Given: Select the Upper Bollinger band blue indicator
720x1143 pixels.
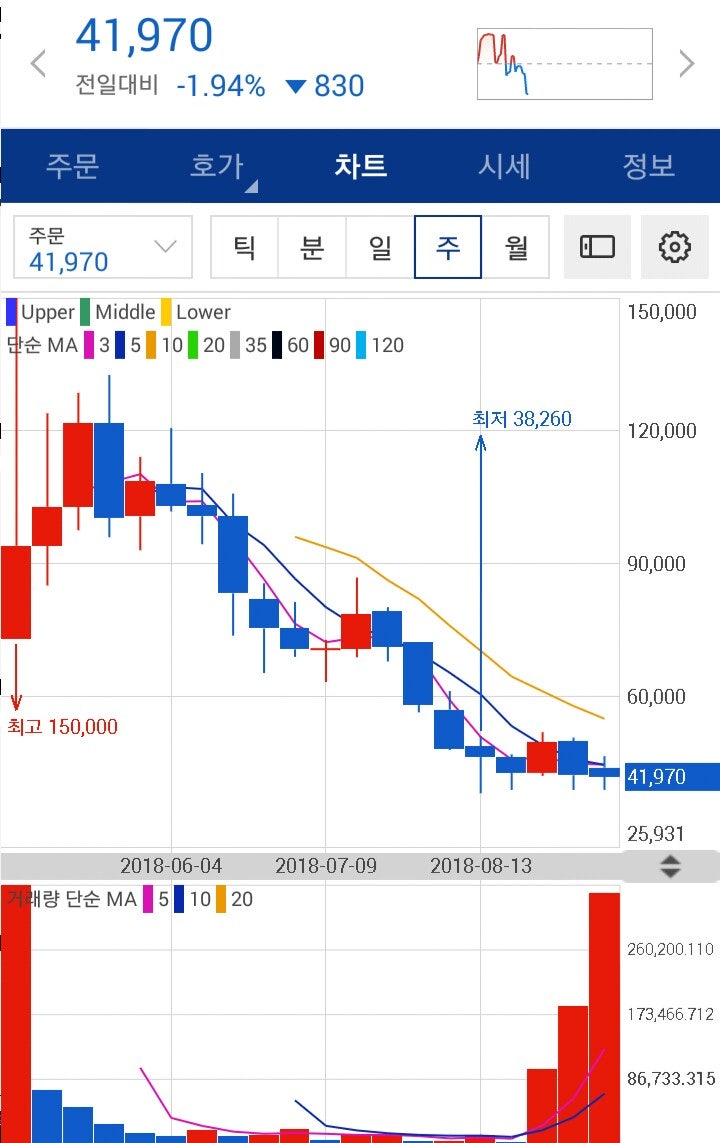Looking at the screenshot, I should 9,311.
